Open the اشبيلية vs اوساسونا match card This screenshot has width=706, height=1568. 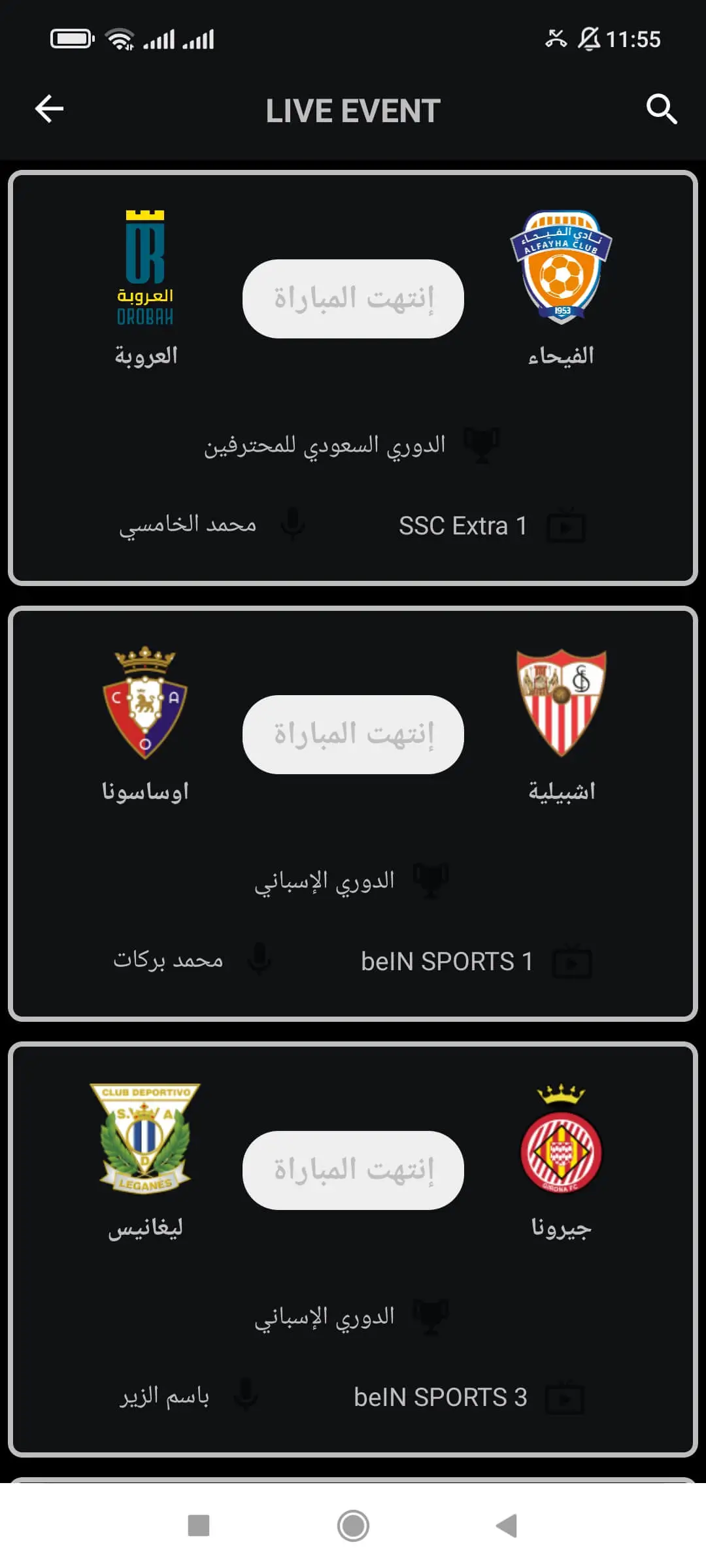coord(353,814)
